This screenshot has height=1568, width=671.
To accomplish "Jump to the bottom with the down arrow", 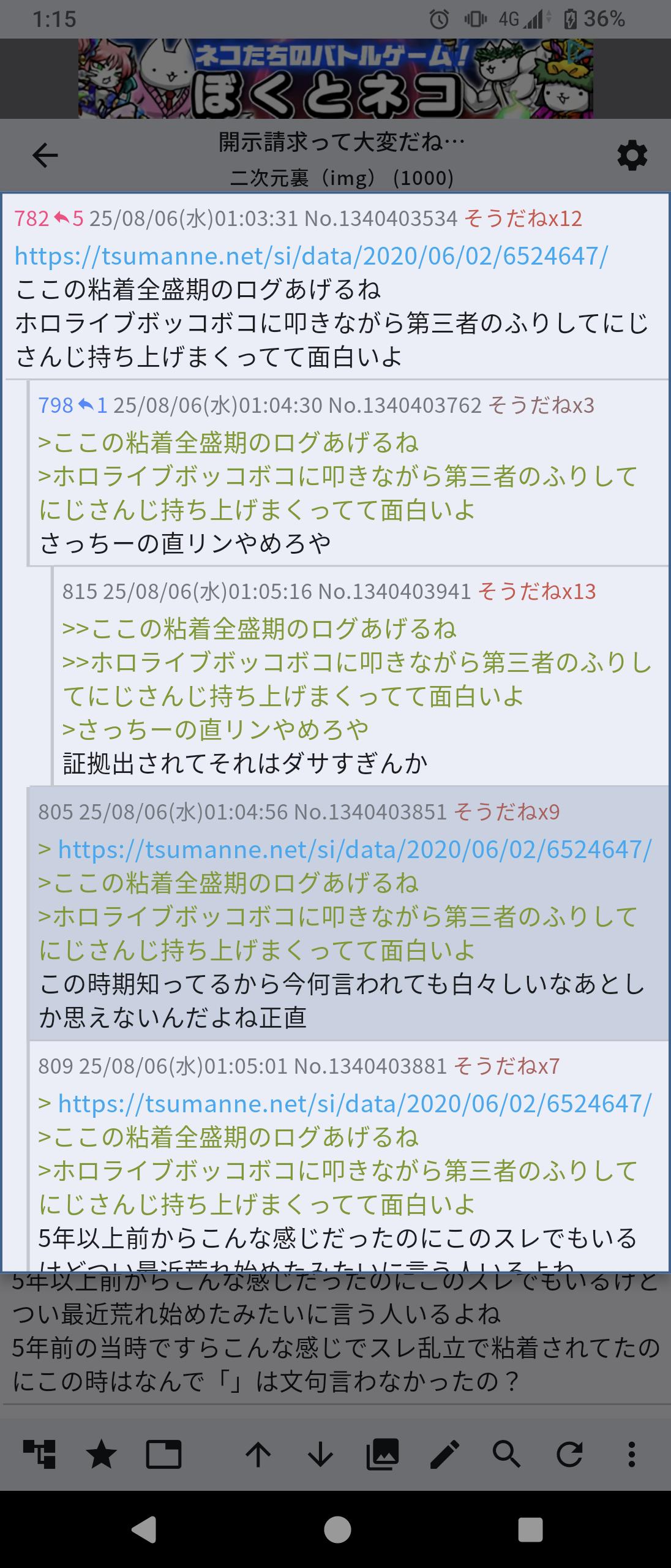I will point(320,1454).
